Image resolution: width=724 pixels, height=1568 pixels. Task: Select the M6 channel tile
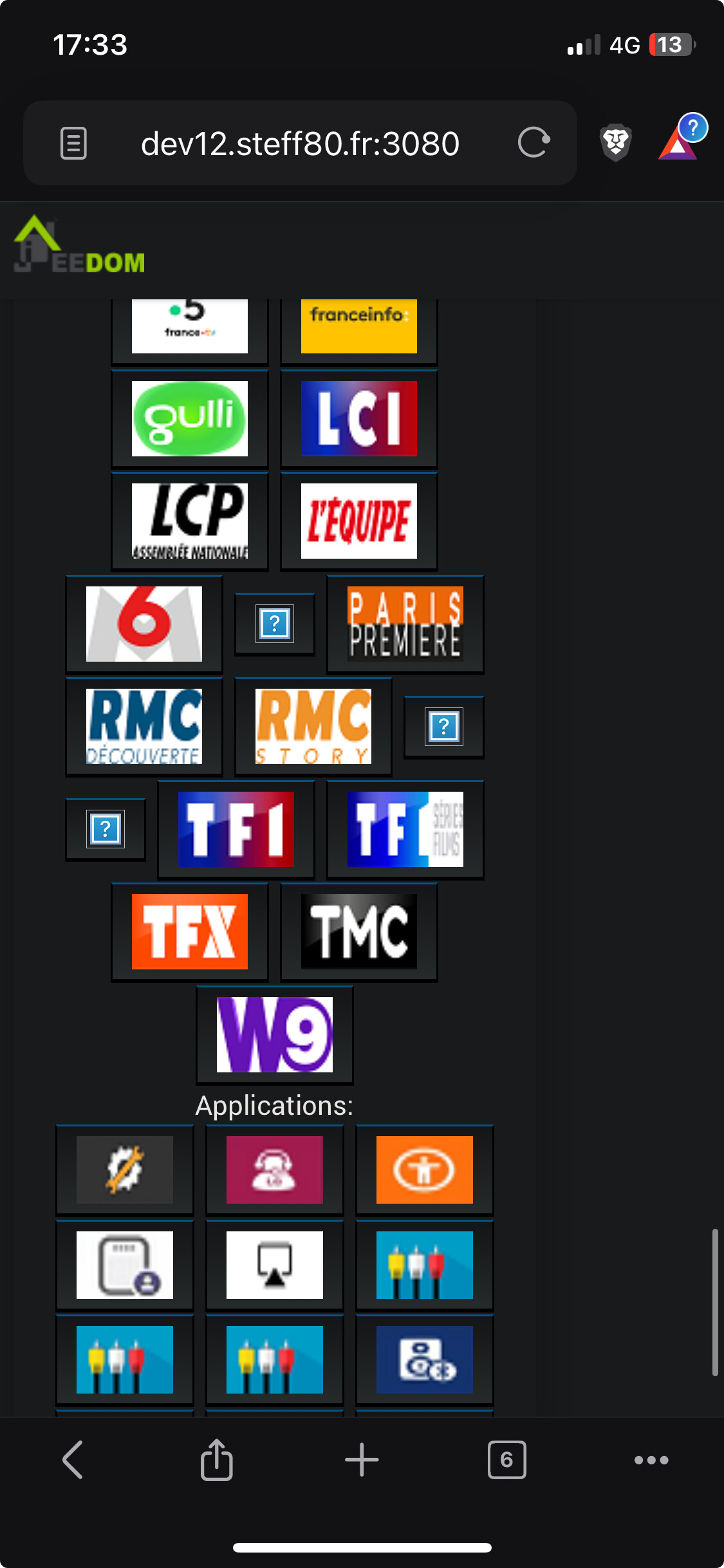(144, 624)
